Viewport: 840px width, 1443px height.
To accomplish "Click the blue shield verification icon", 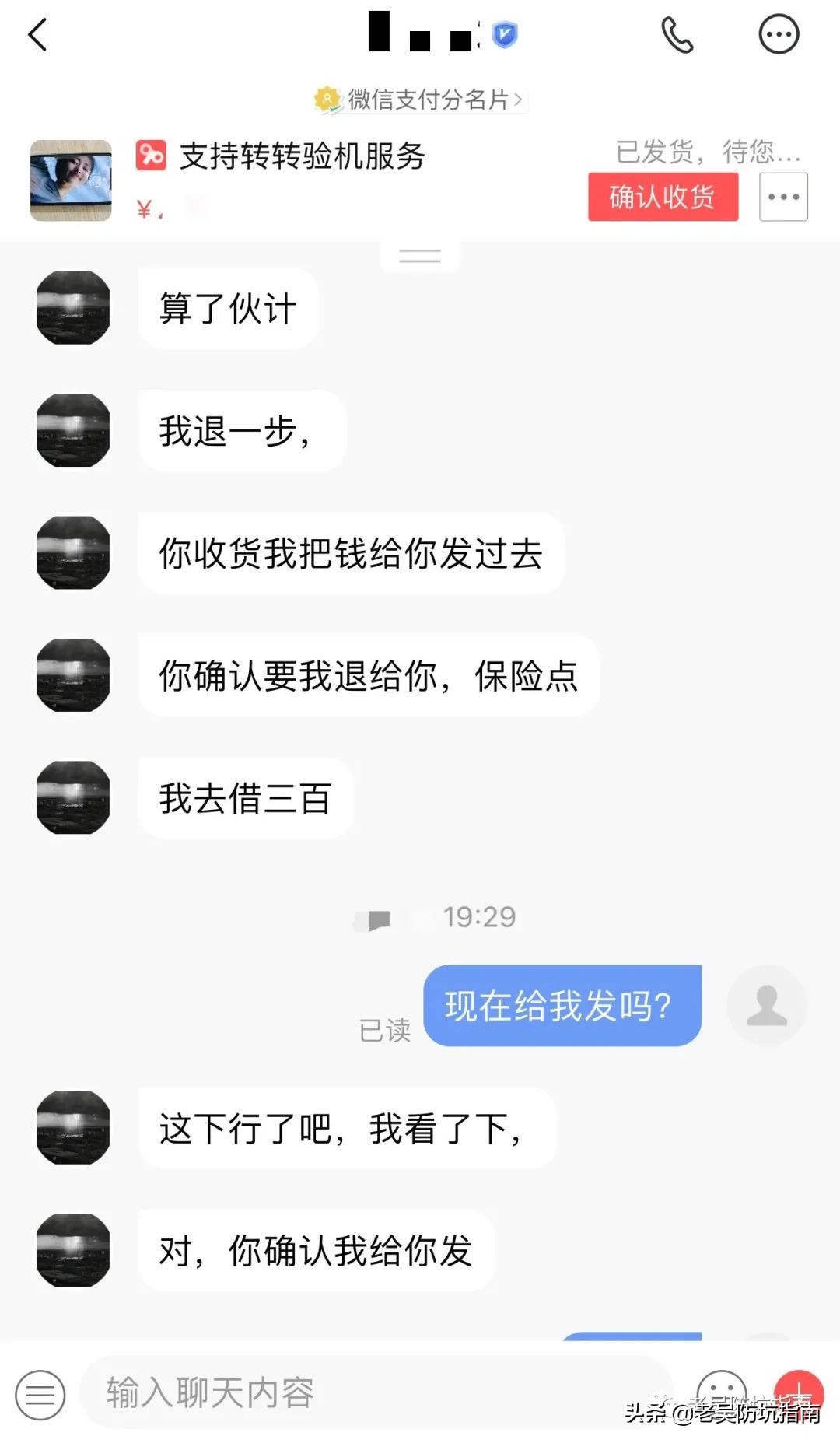I will click(504, 34).
